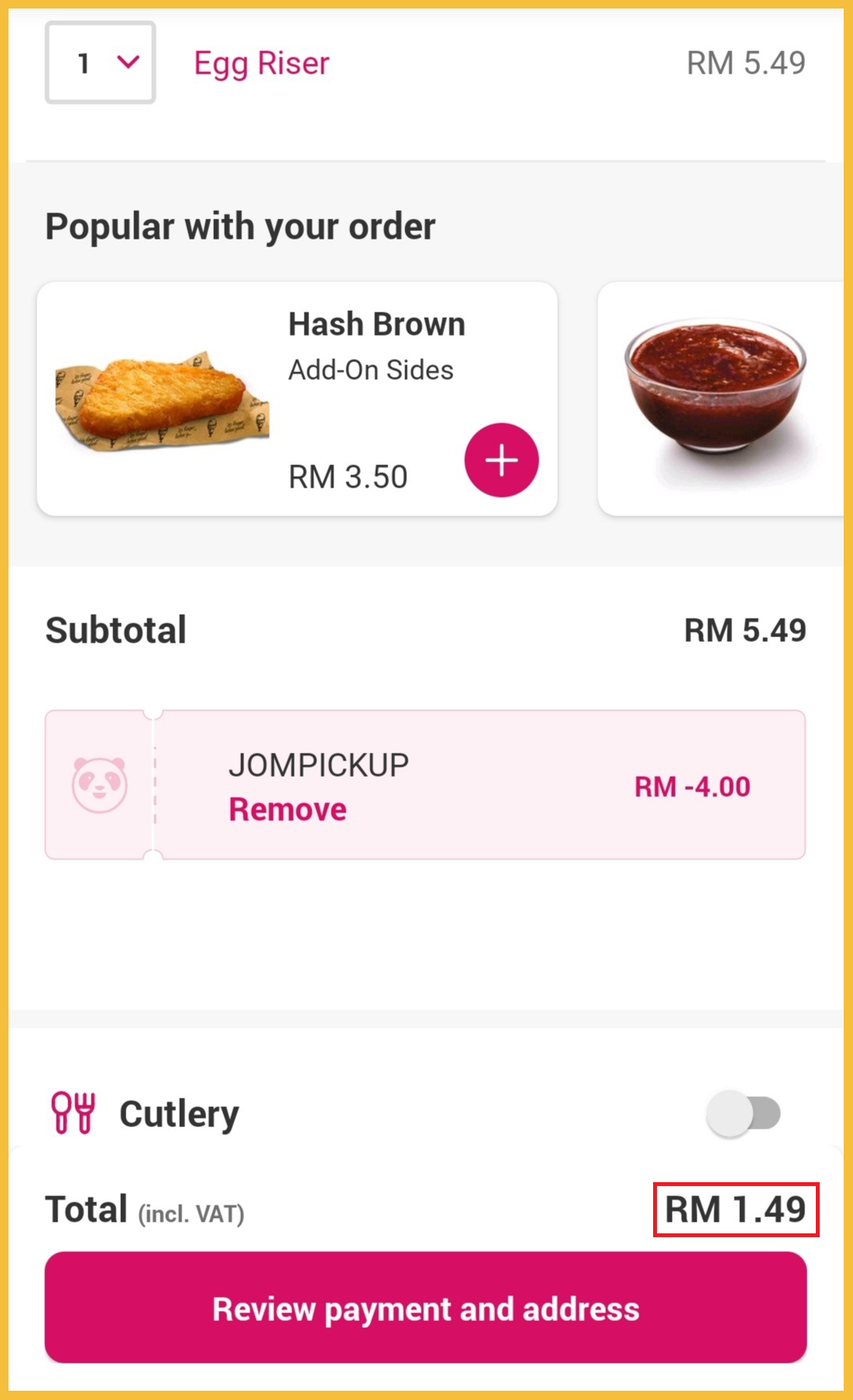Toggle the Cutlery switch on

(x=743, y=1114)
